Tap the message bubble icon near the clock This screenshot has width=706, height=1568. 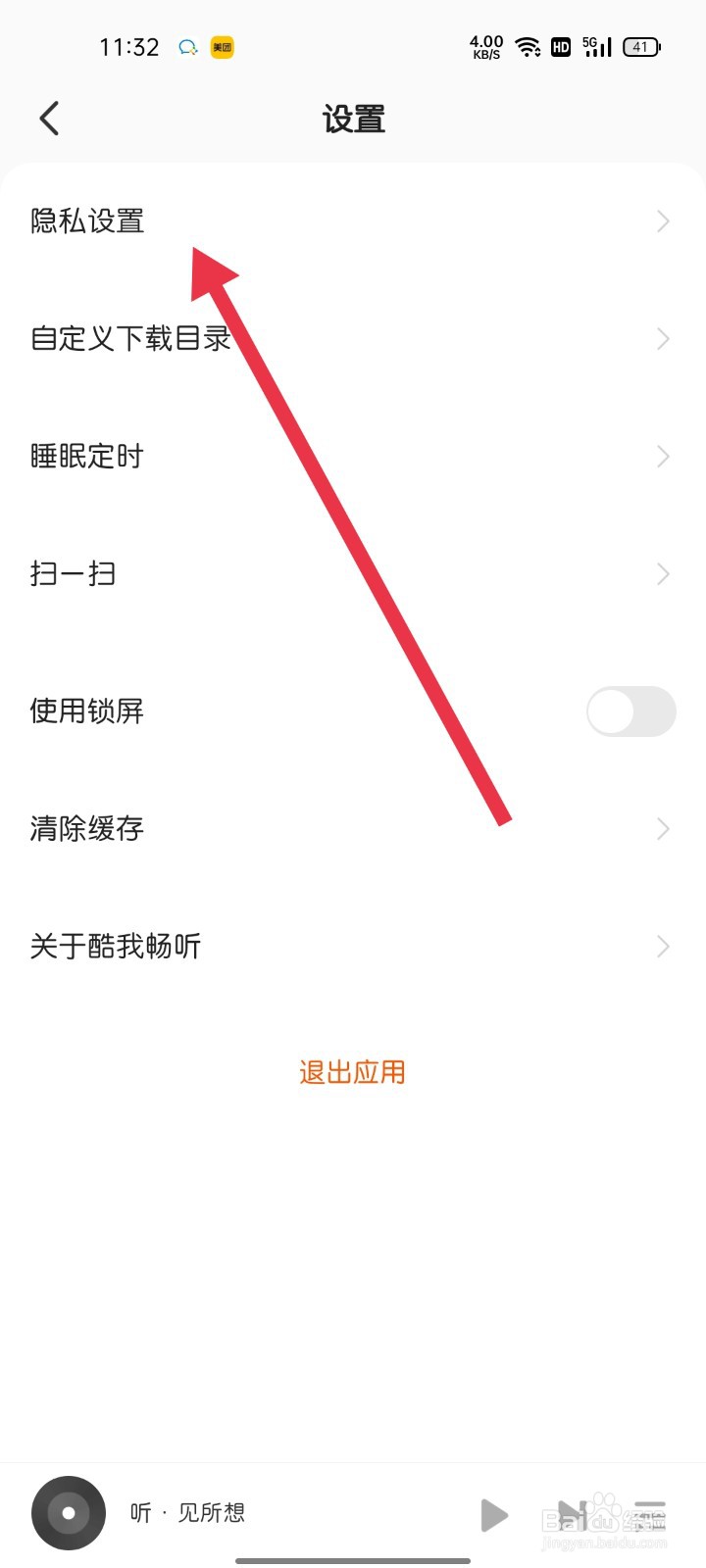[x=187, y=46]
